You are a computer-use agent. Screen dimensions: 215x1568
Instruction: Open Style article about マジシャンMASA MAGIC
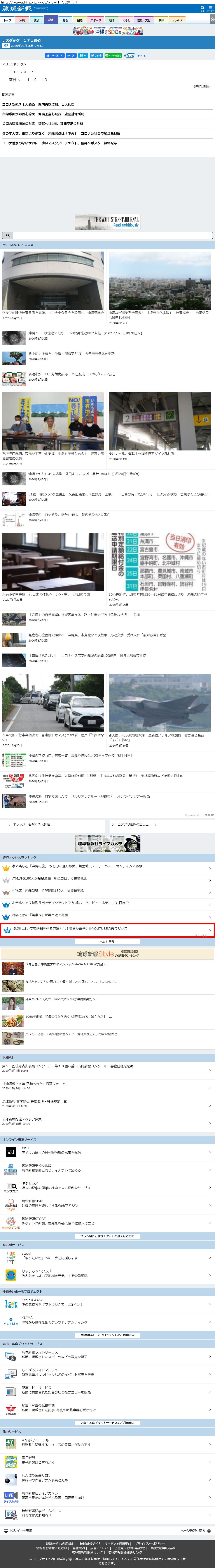pos(67,964)
